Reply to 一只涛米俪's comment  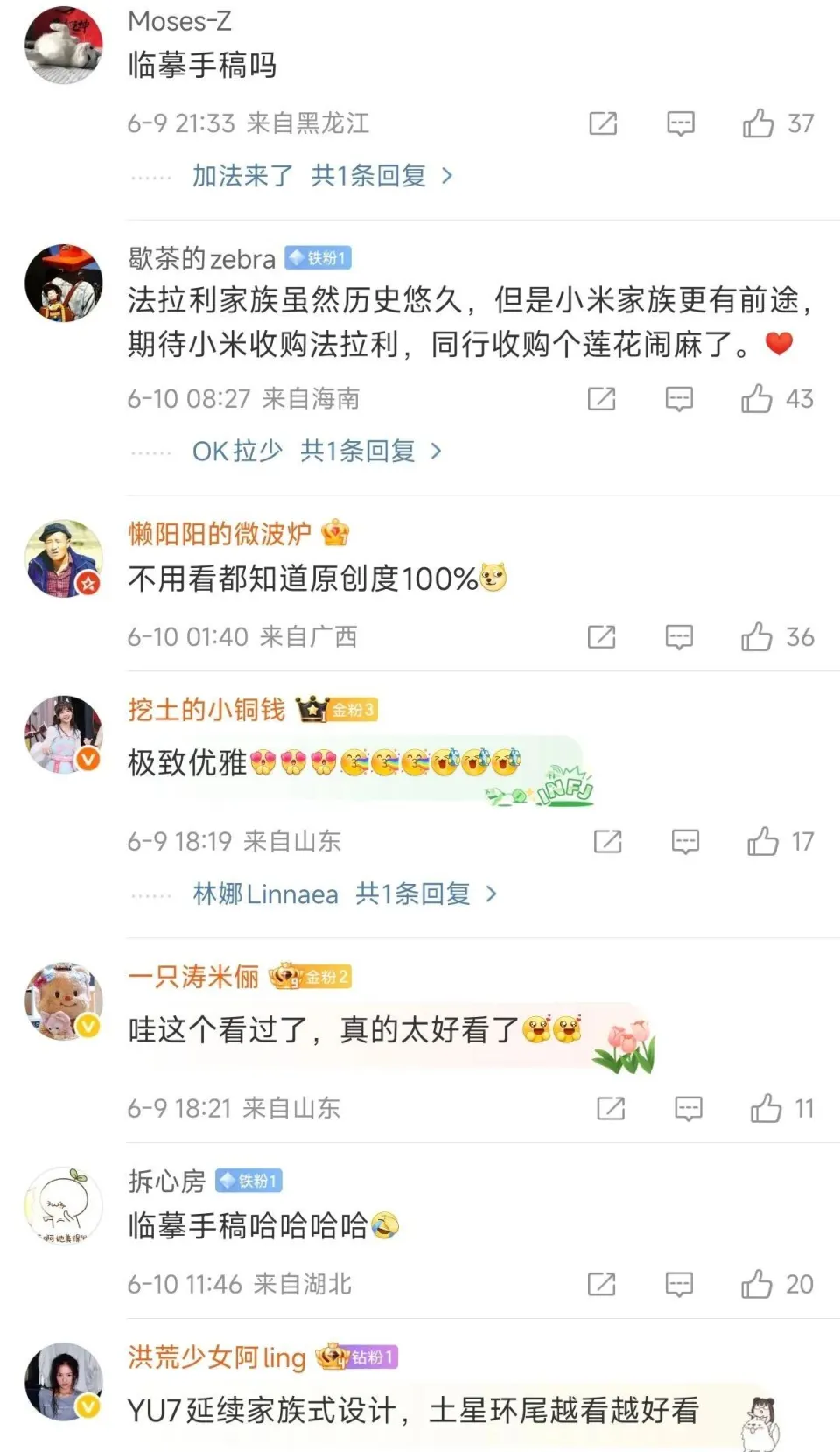pos(688,1109)
